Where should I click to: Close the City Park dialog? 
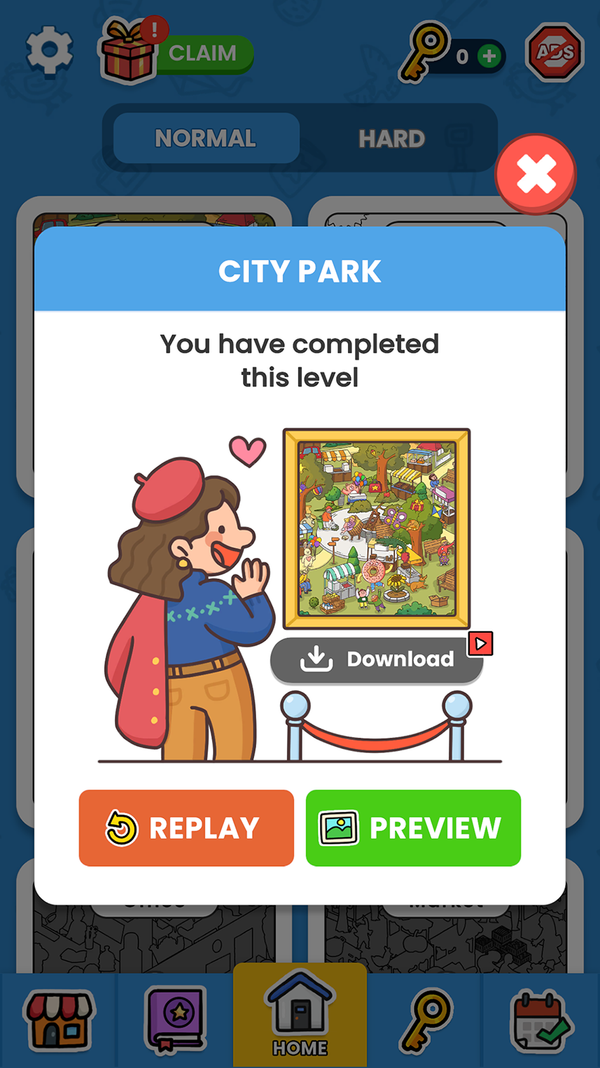[535, 174]
